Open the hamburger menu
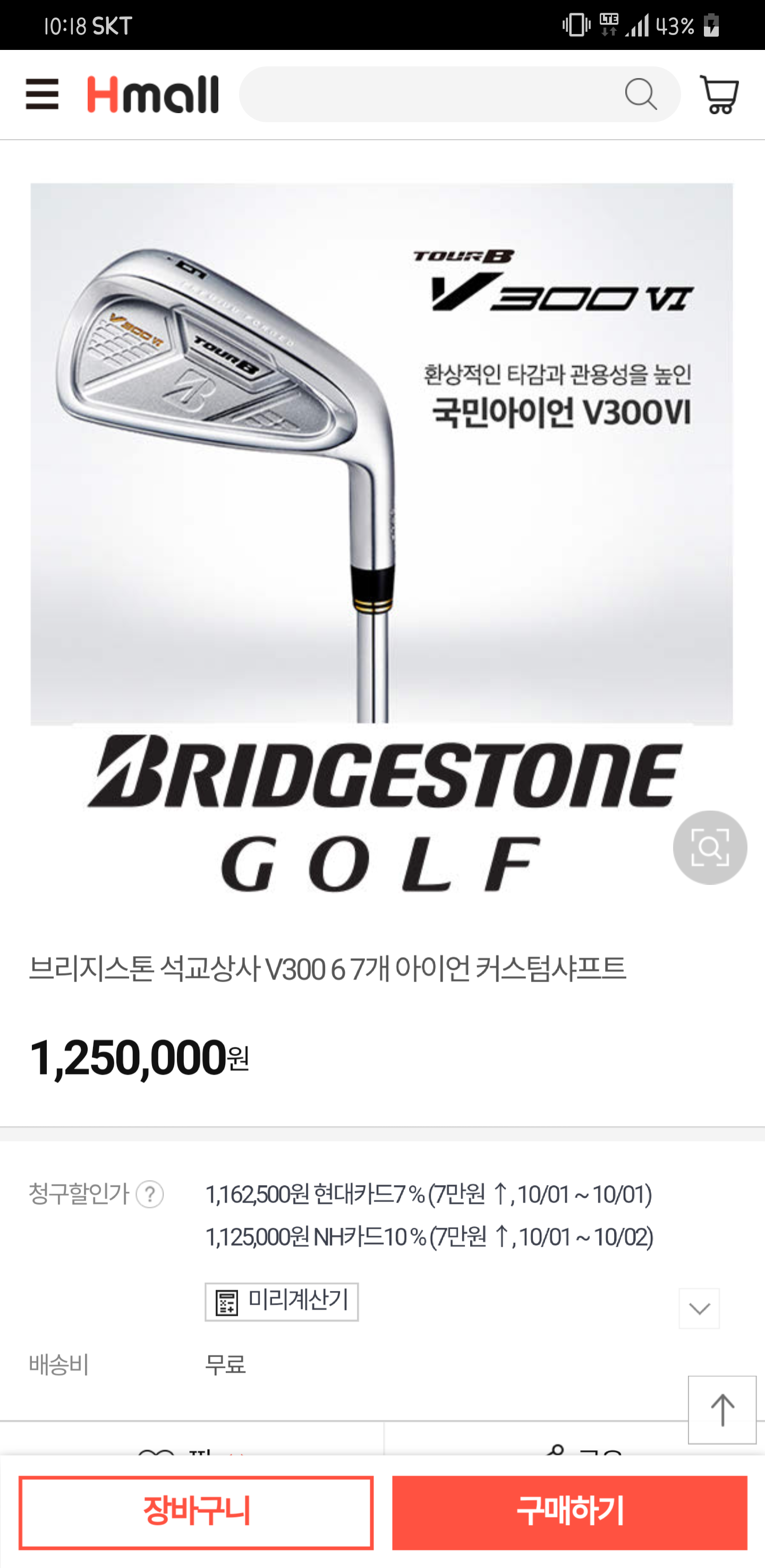 (x=42, y=95)
